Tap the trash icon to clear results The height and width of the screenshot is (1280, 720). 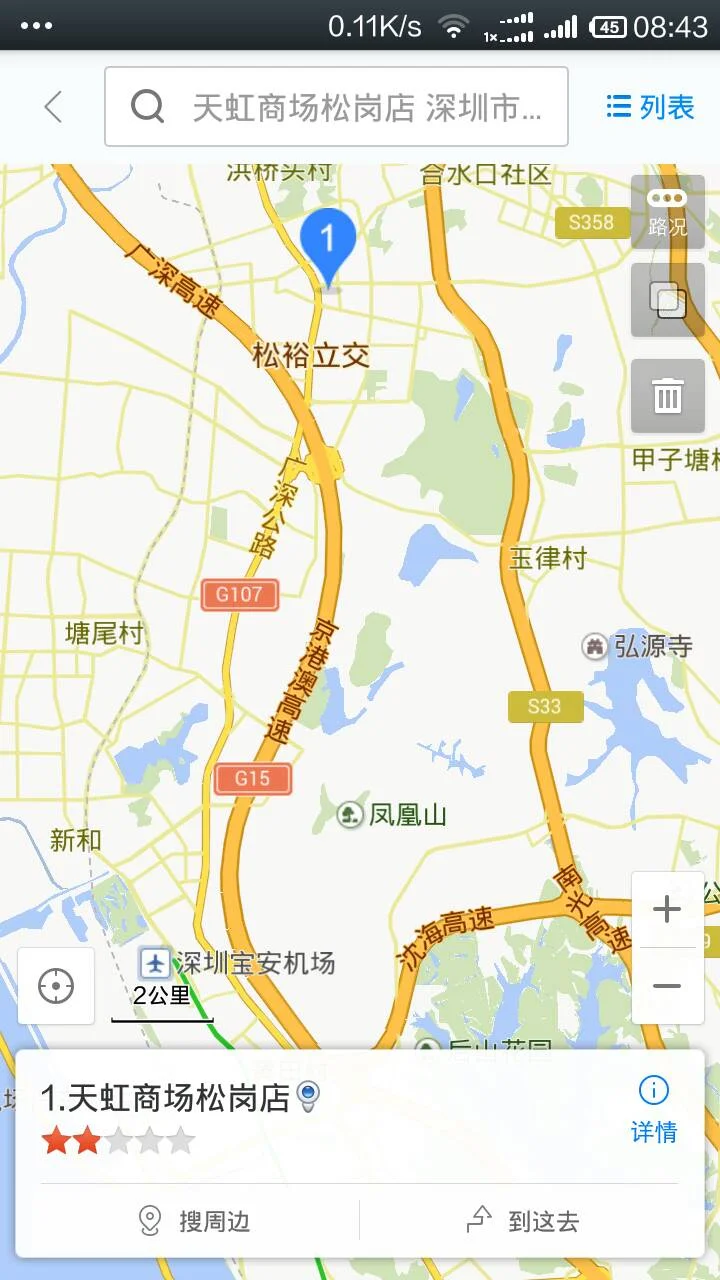coord(667,394)
